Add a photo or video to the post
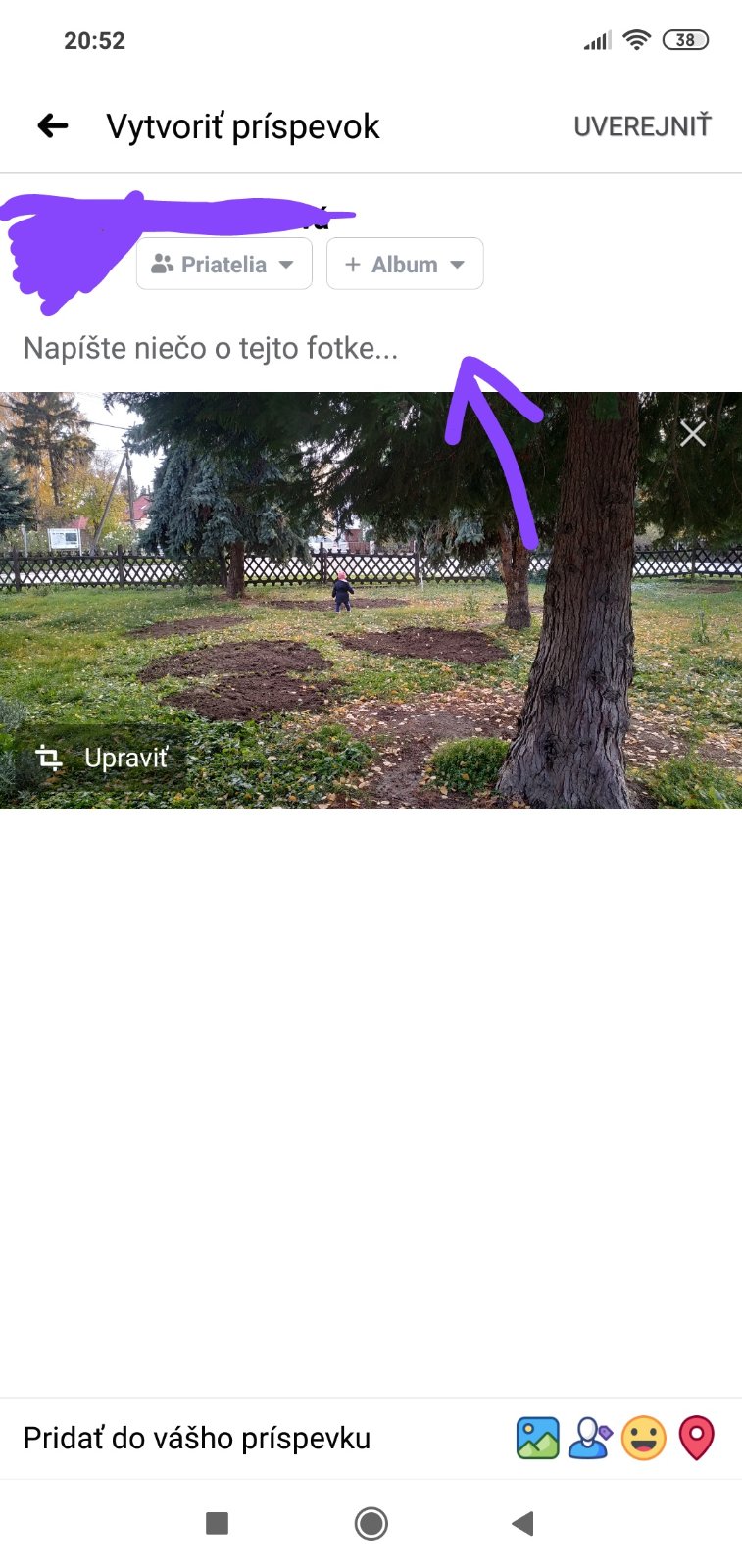 tap(537, 1439)
